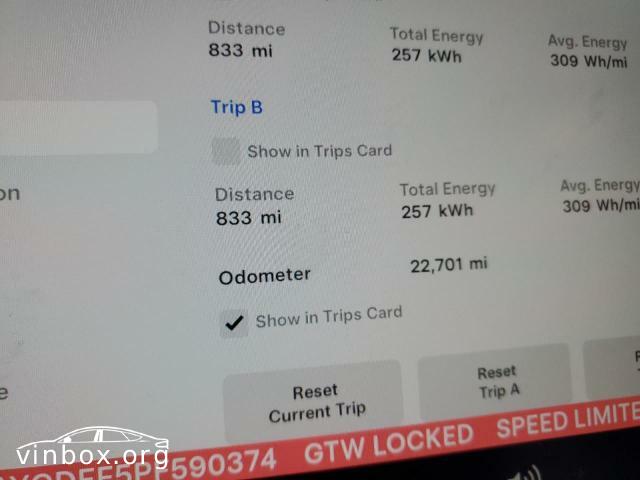The width and height of the screenshot is (640, 480).
Task: Tap the Reset Current Trip button
Action: [x=315, y=401]
